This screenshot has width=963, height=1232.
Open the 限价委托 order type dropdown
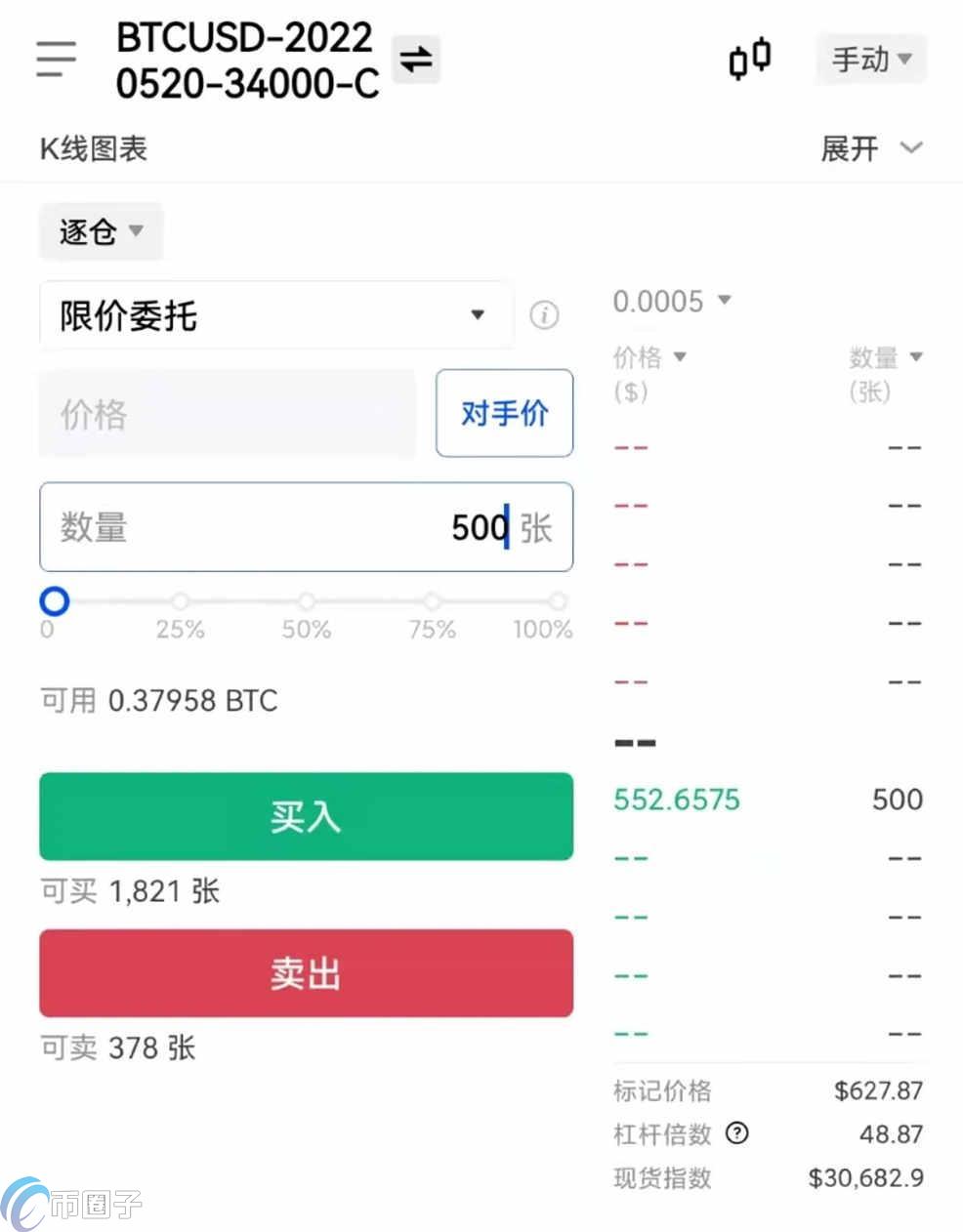coord(275,315)
